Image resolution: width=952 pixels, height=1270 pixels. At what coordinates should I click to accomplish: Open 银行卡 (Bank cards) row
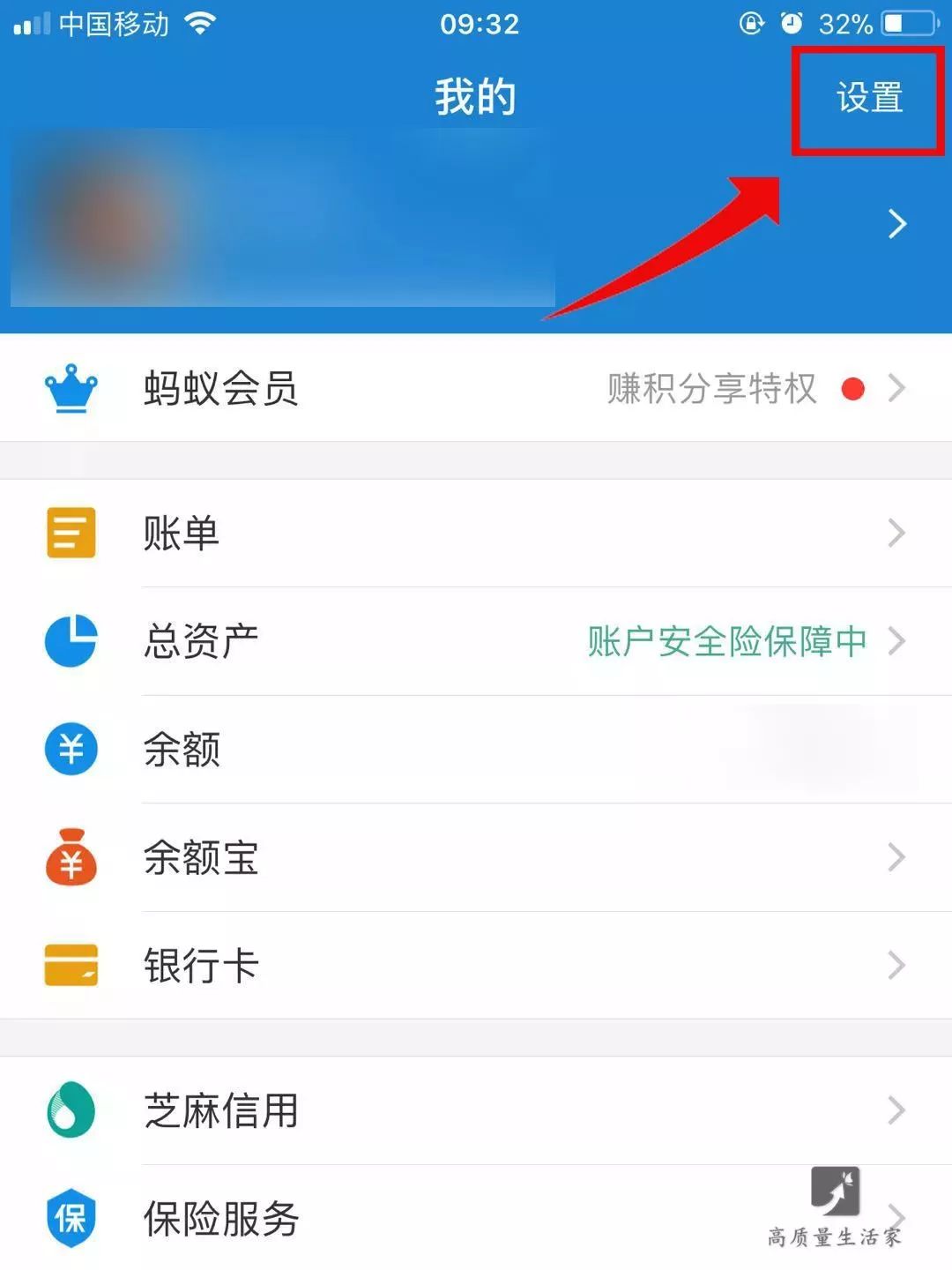(476, 965)
